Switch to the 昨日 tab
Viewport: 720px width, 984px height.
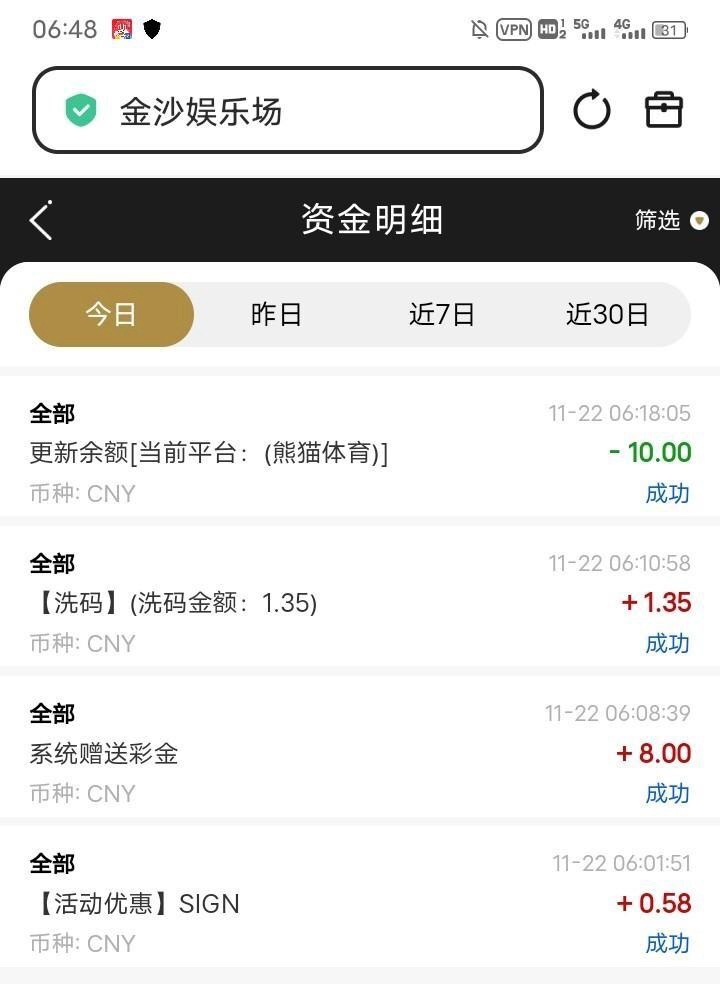(x=276, y=315)
